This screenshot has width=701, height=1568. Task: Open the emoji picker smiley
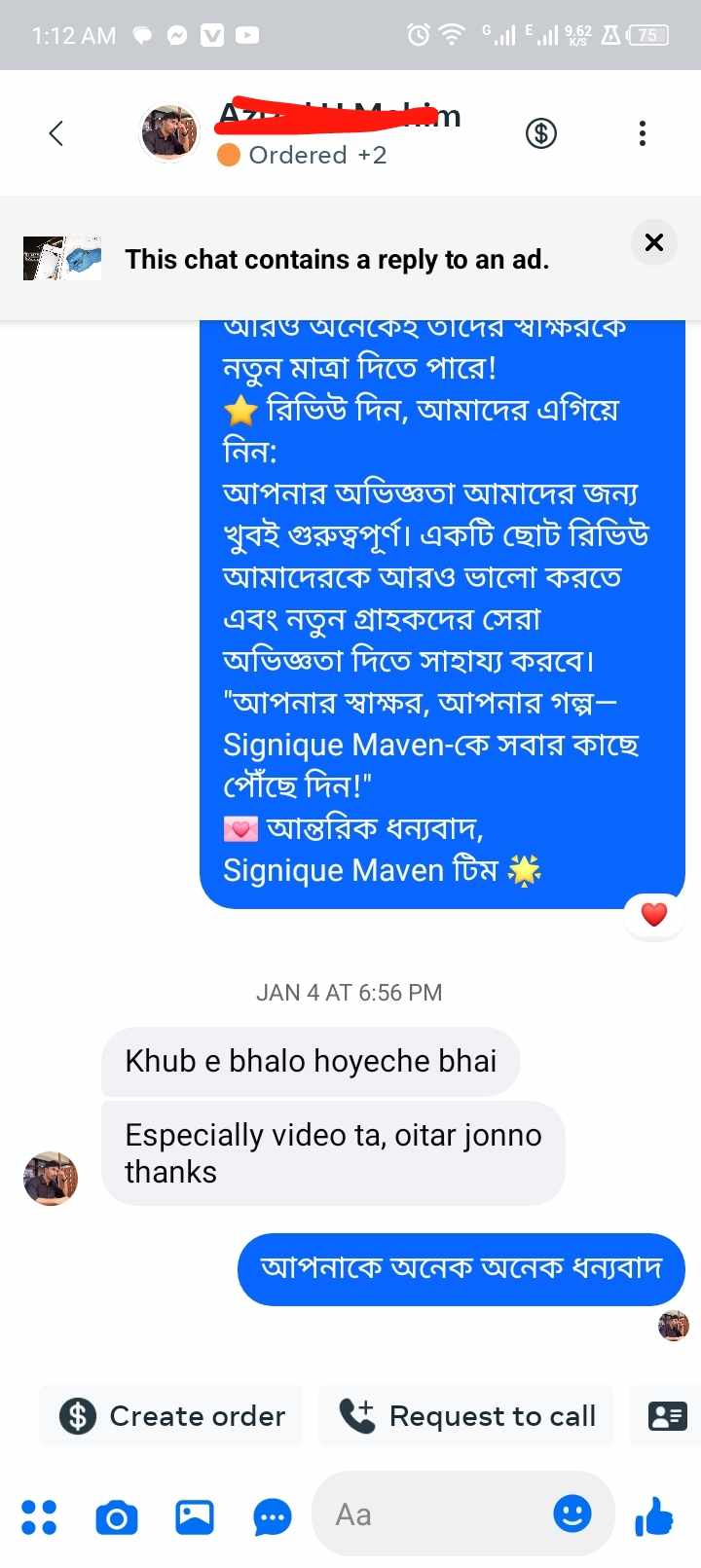pos(572,1513)
